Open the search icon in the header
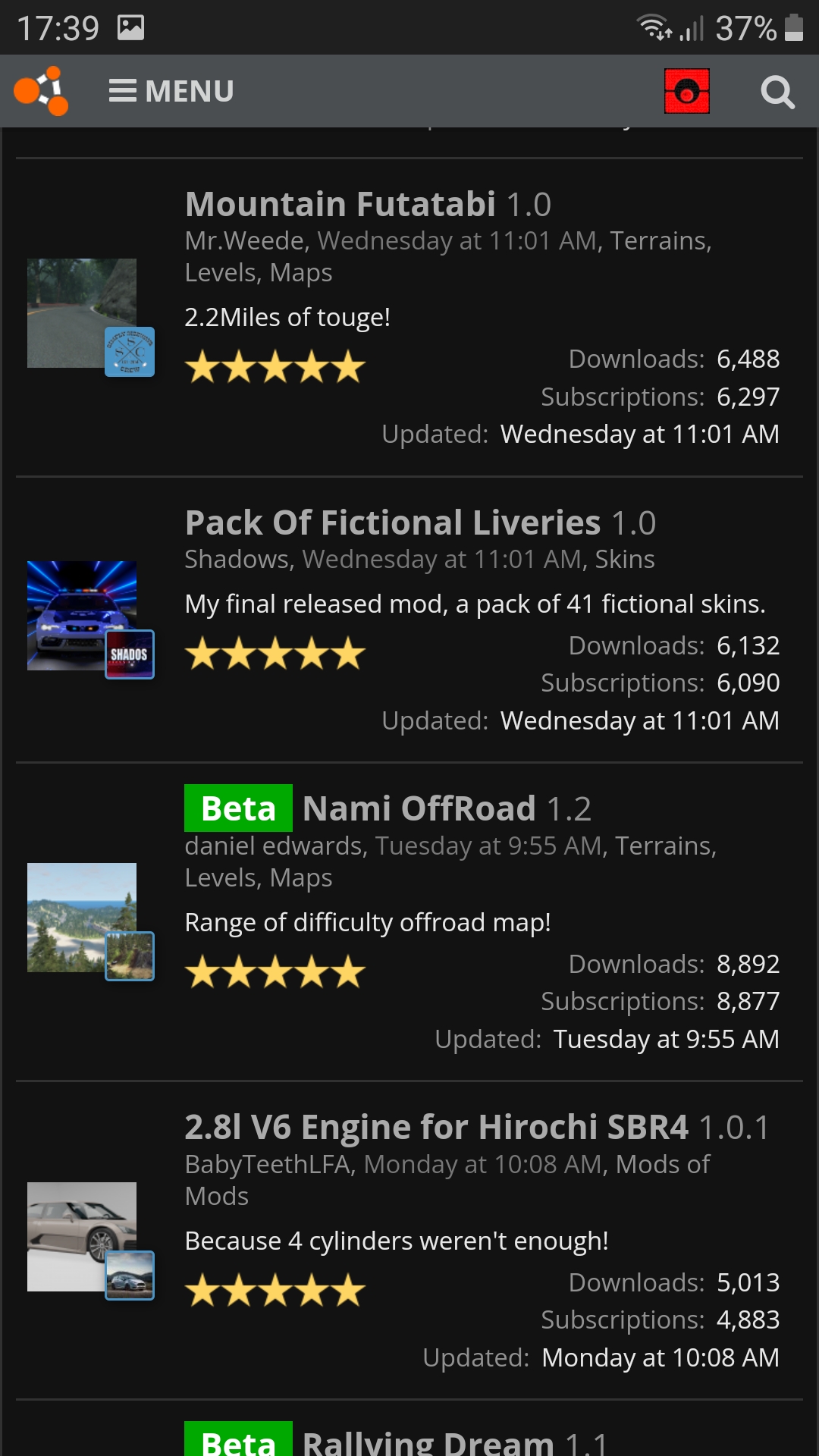 (777, 92)
